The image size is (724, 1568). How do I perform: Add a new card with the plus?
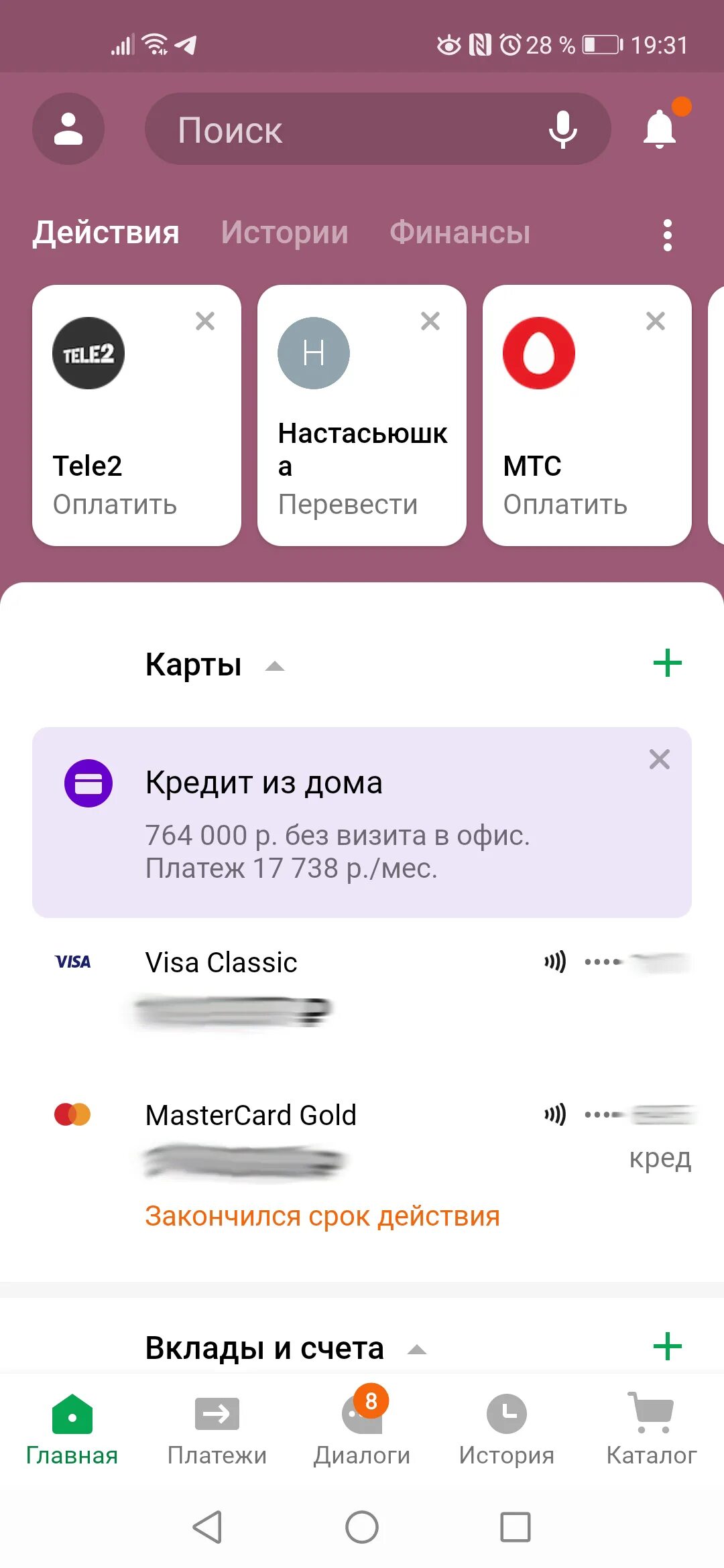[667, 663]
